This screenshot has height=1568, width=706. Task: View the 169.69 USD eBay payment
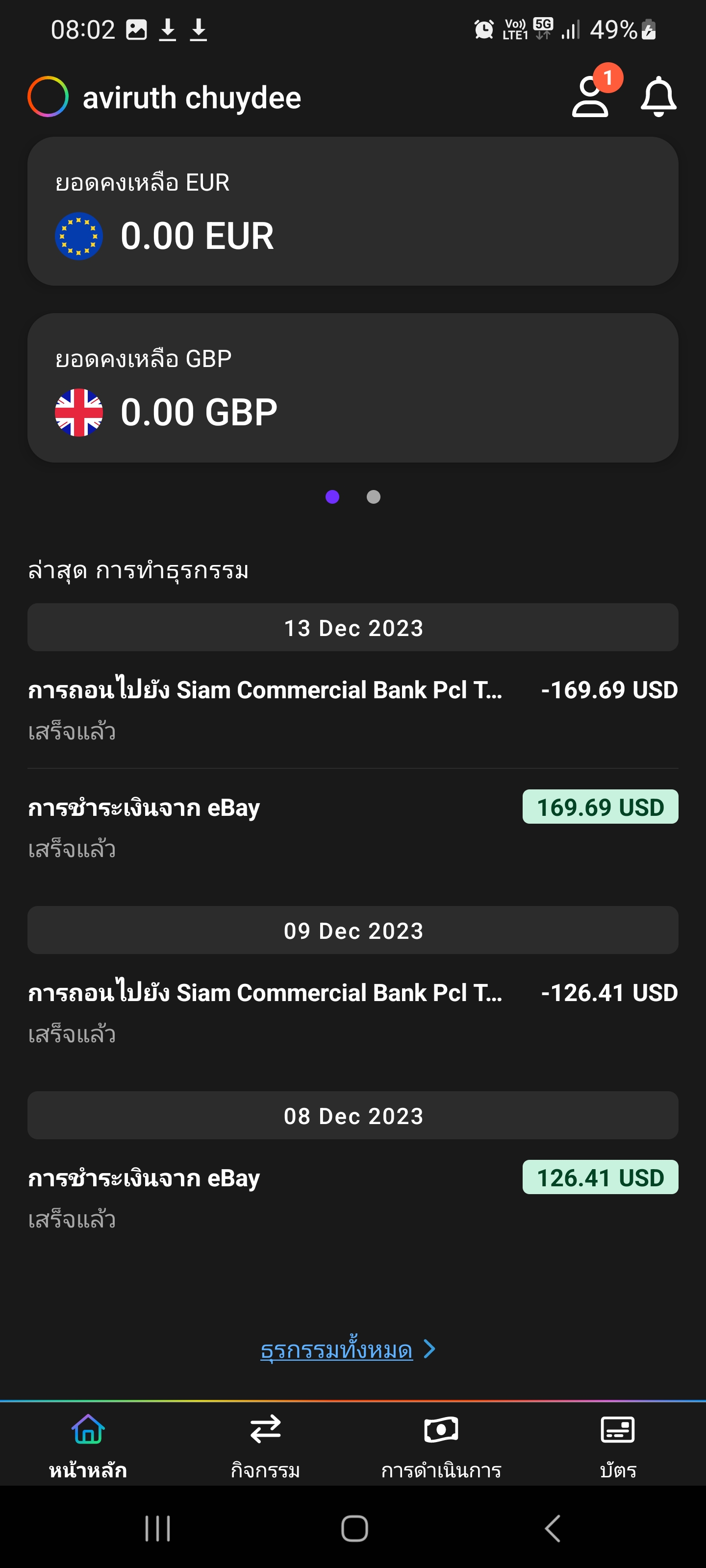click(x=353, y=827)
